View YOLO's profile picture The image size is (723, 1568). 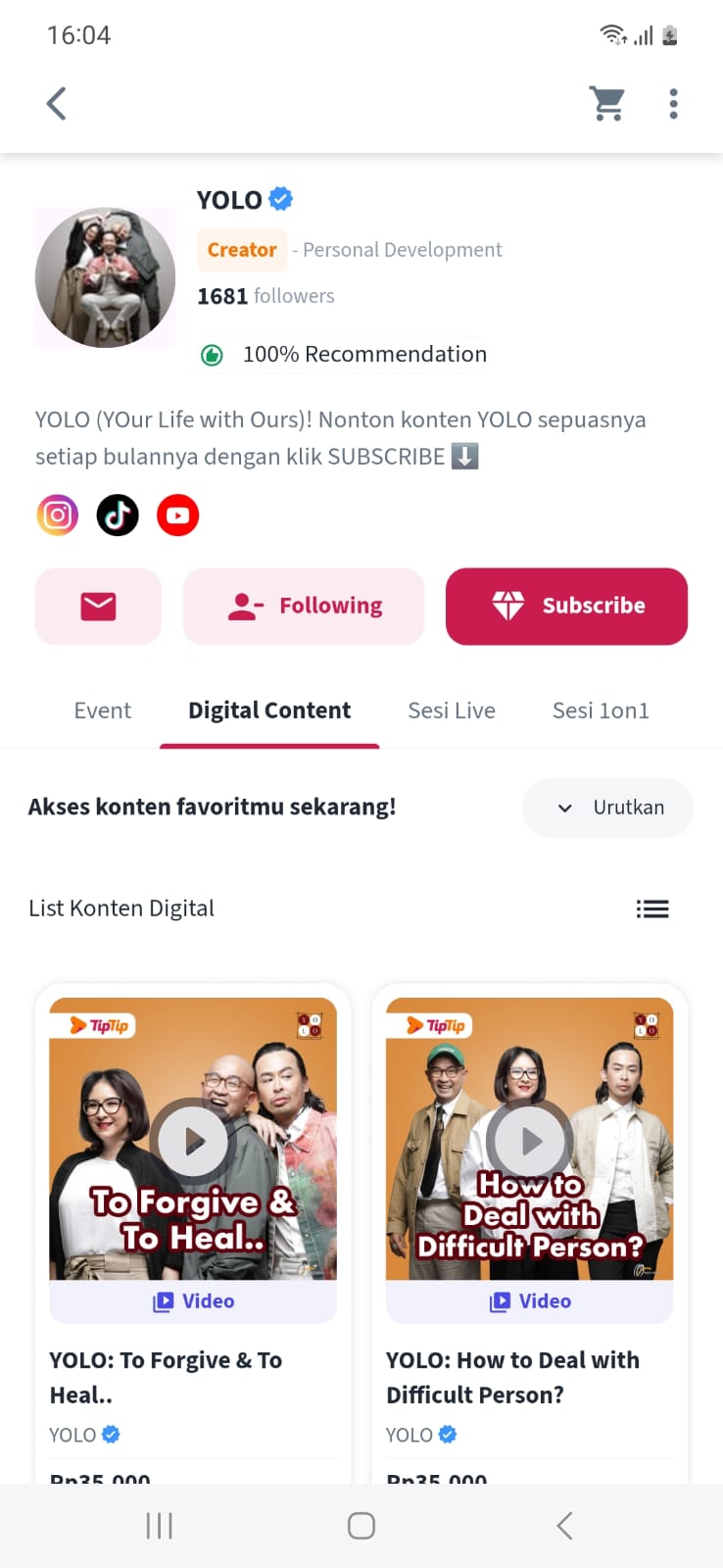[106, 277]
